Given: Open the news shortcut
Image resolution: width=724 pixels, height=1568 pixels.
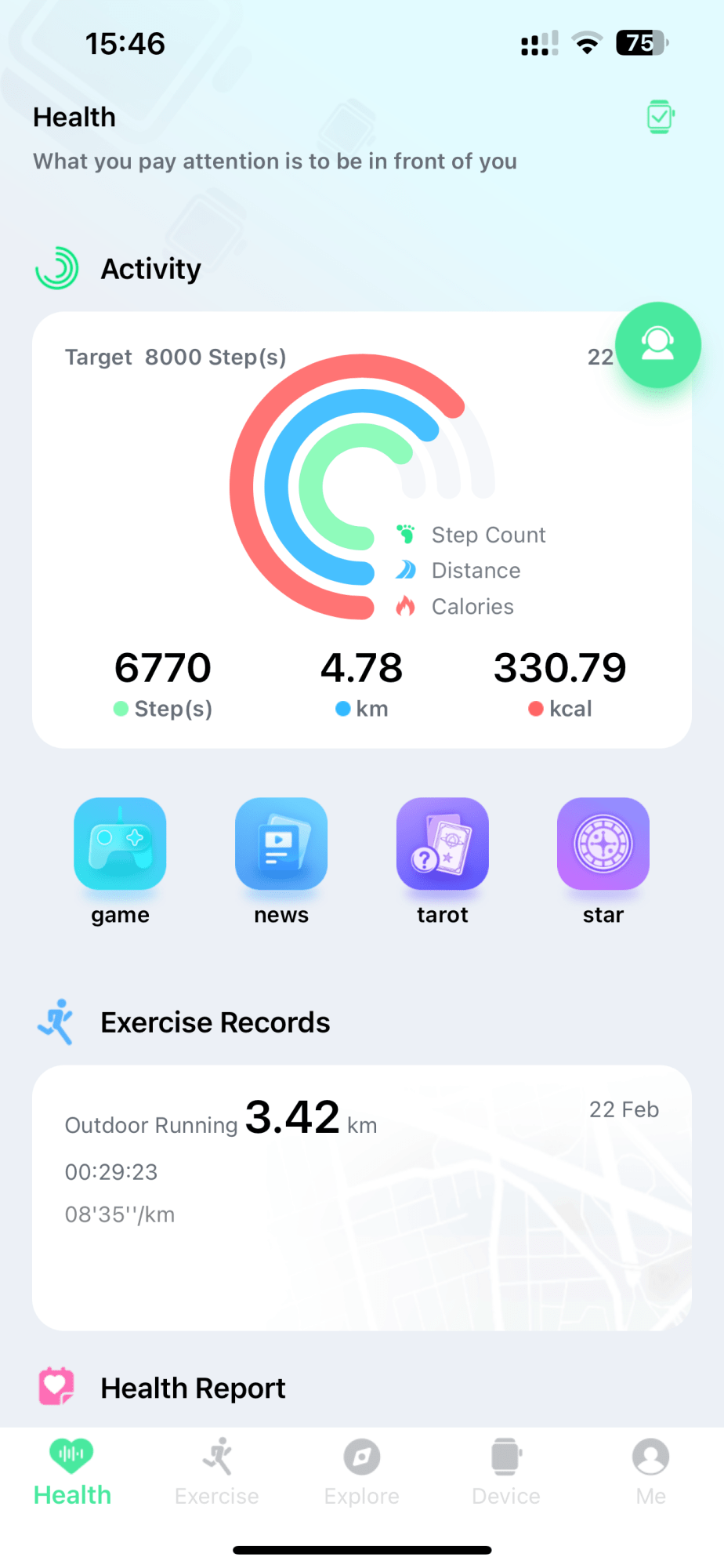Looking at the screenshot, I should 281,862.
